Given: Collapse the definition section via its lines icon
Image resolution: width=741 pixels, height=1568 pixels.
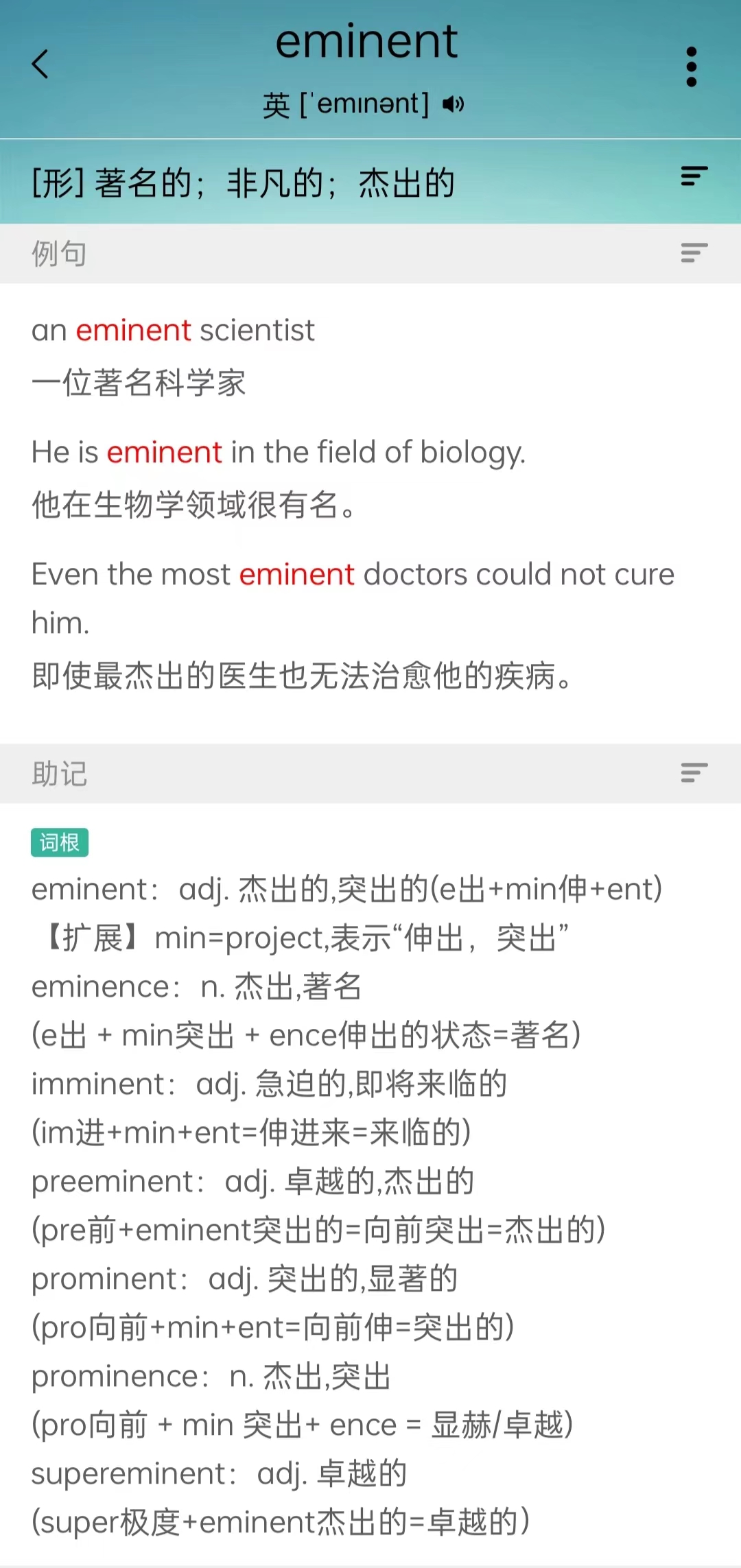Looking at the screenshot, I should [694, 176].
